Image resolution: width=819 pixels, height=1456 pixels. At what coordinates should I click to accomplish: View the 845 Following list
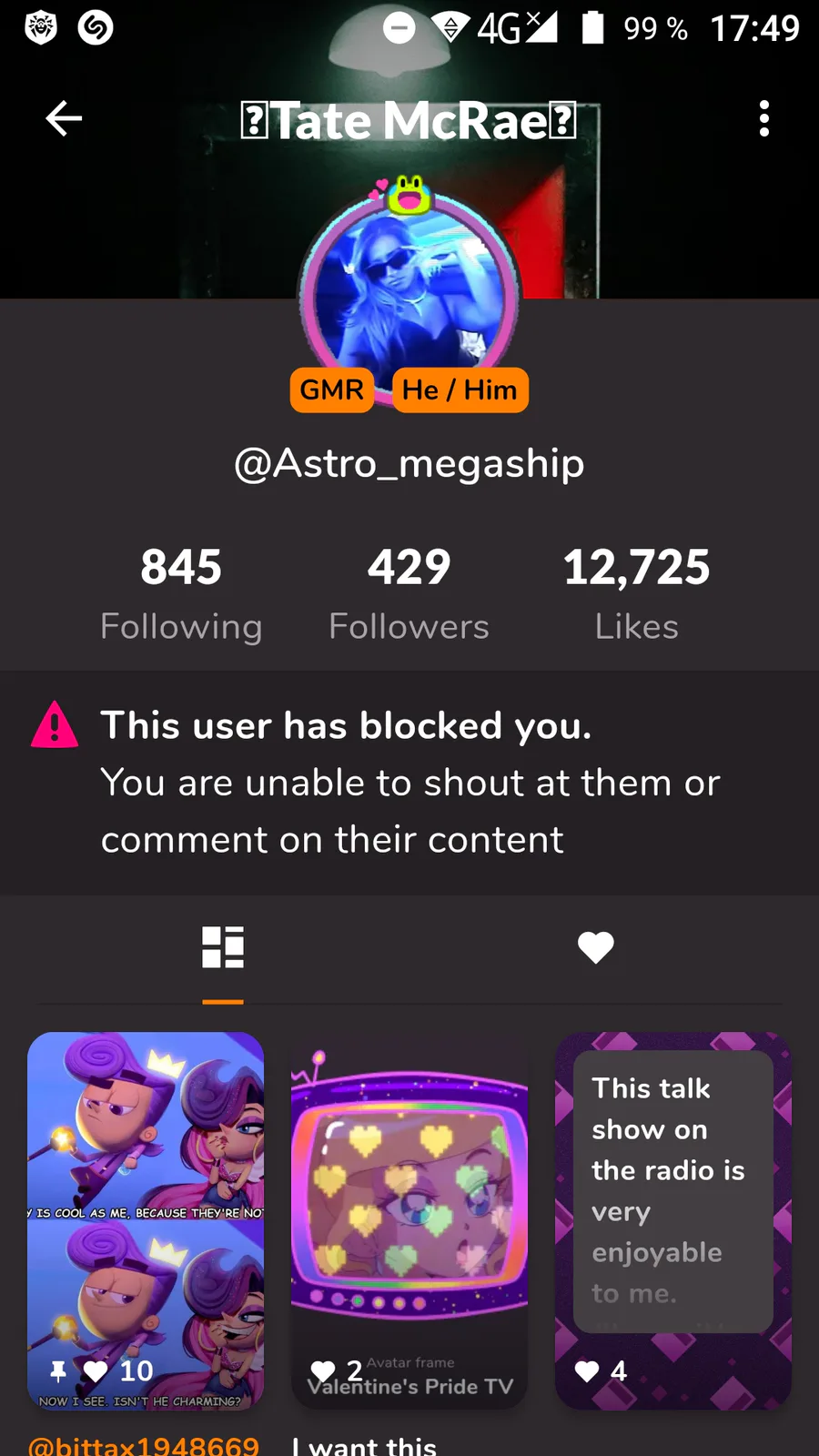pyautogui.click(x=181, y=593)
